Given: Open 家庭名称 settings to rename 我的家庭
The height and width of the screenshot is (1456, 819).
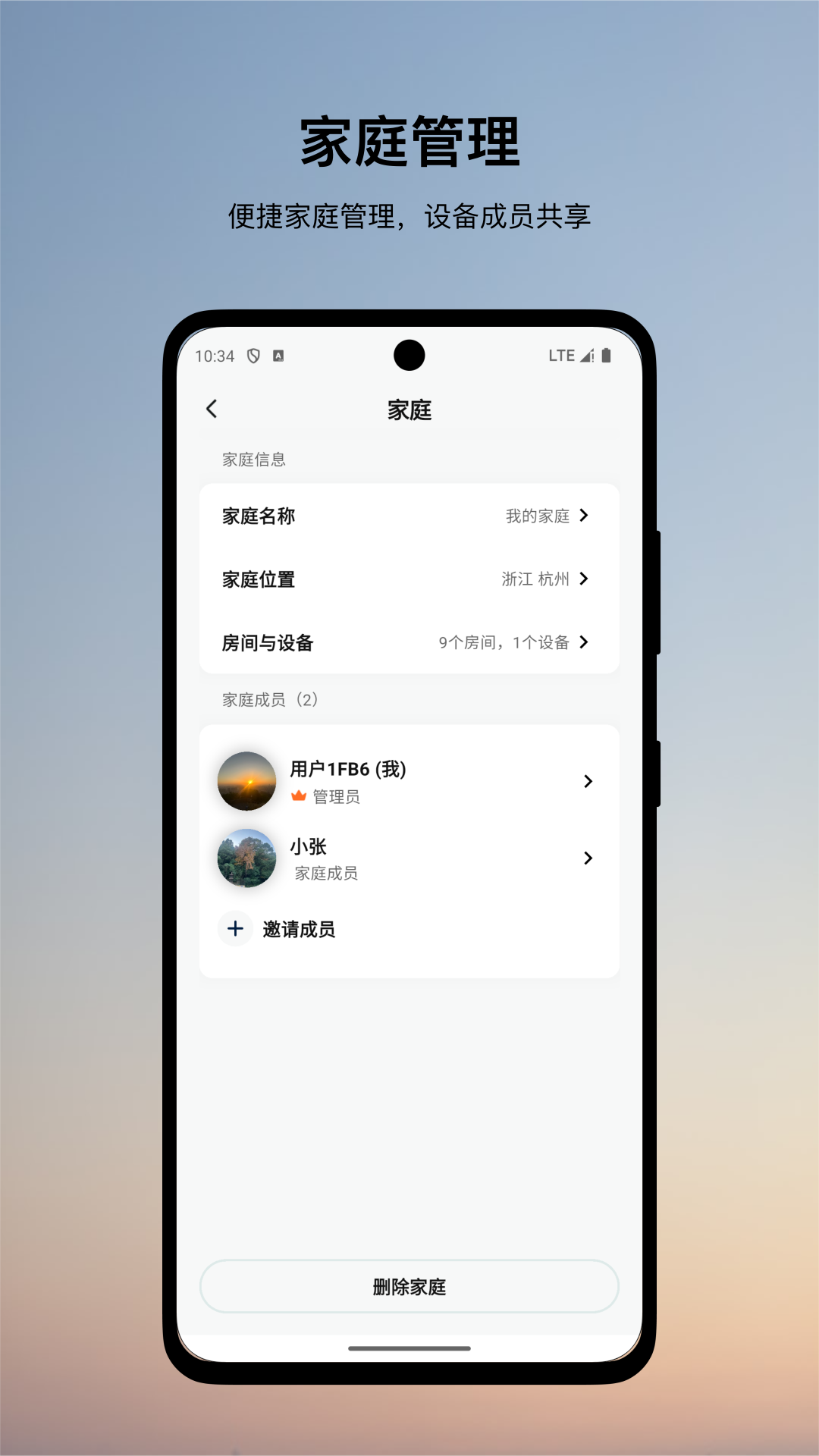Looking at the screenshot, I should pos(409,516).
